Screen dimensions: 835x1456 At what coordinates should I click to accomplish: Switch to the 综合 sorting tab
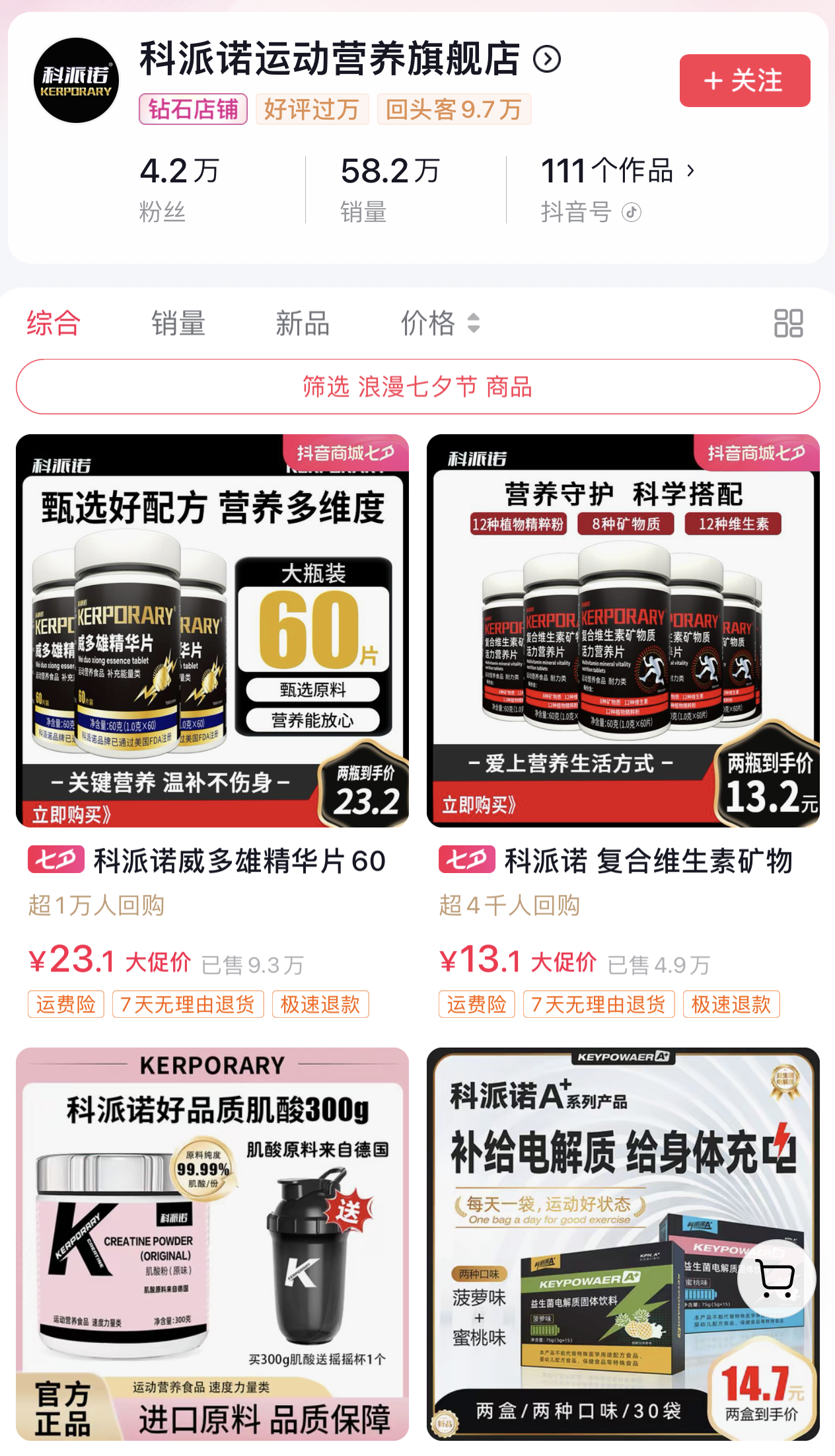click(54, 323)
